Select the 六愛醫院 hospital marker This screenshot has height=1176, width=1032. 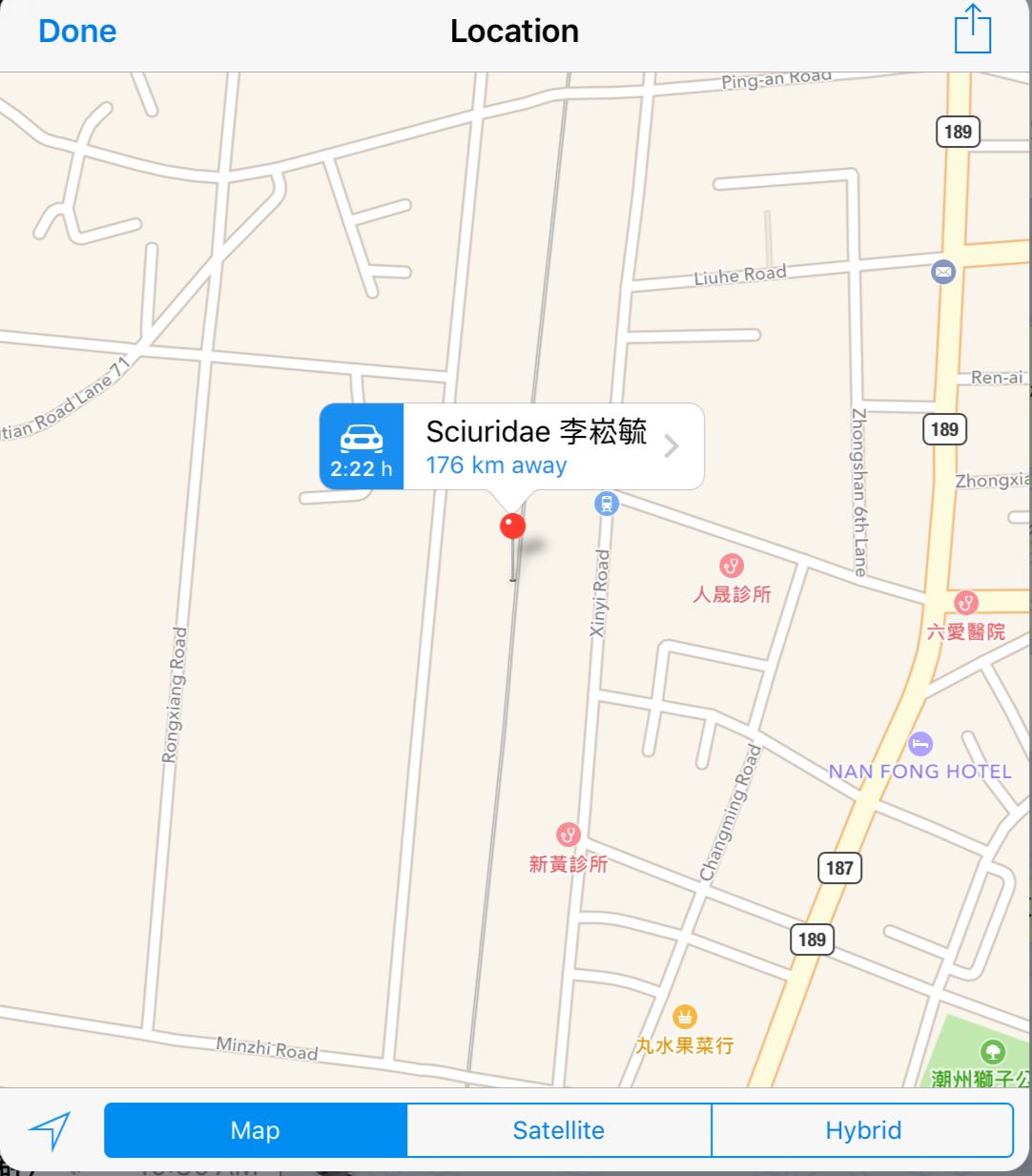965,603
